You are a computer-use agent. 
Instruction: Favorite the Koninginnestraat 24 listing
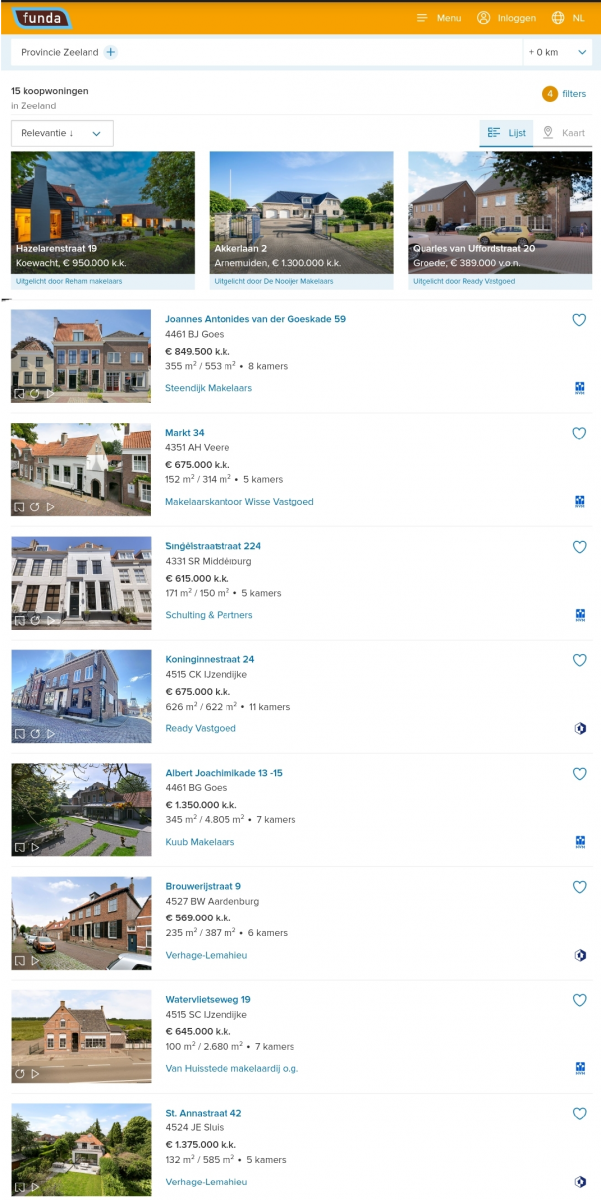(579, 661)
